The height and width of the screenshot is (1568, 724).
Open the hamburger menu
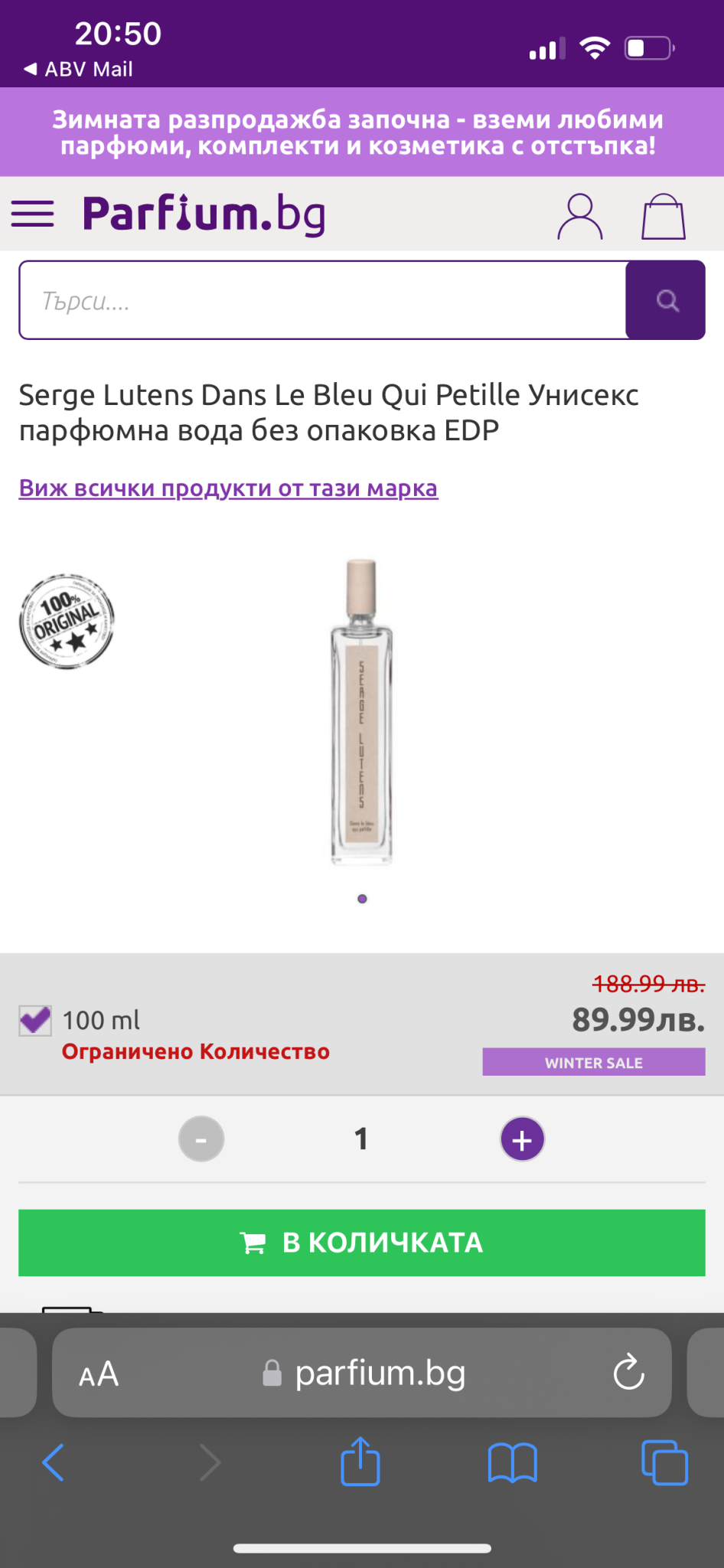33,214
